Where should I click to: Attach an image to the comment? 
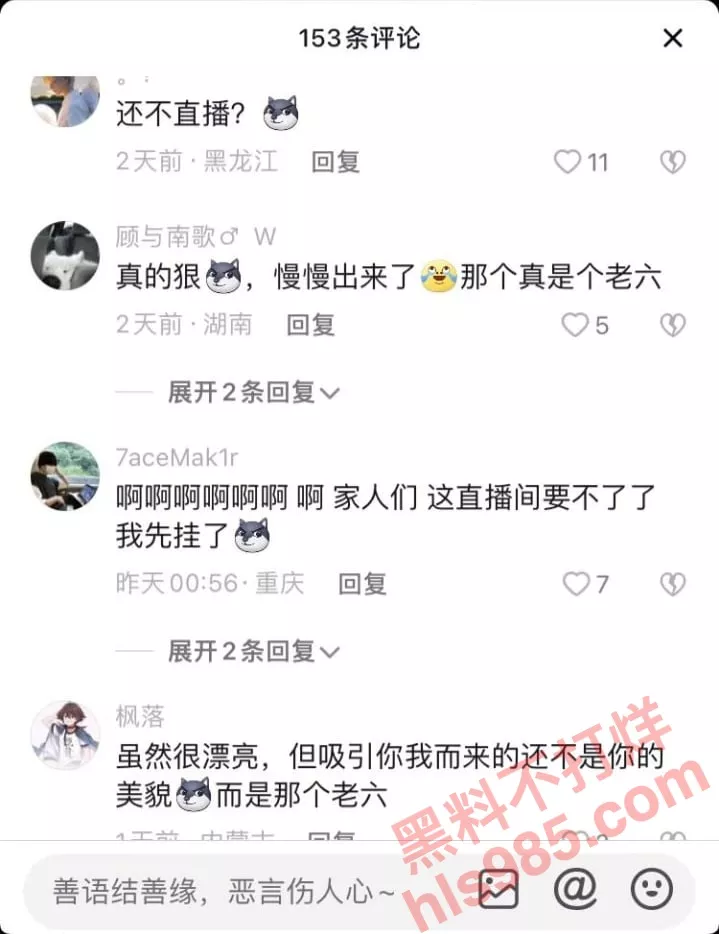498,888
